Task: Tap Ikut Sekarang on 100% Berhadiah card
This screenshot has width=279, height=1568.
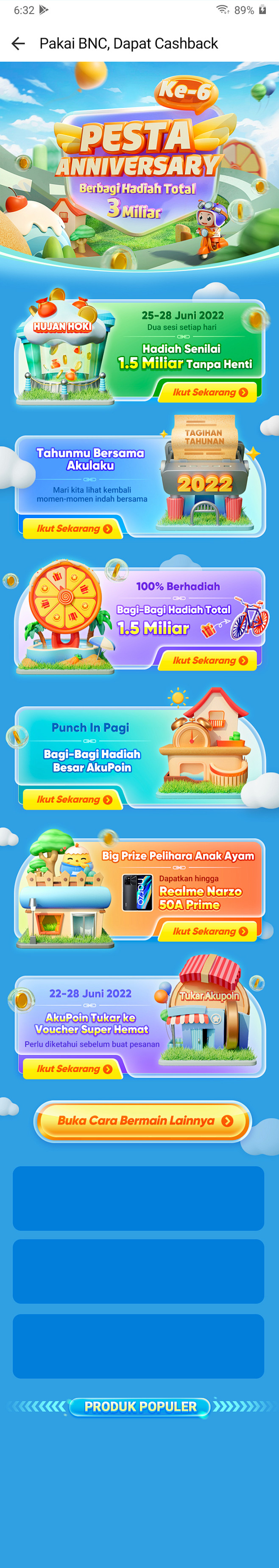Action: click(209, 660)
